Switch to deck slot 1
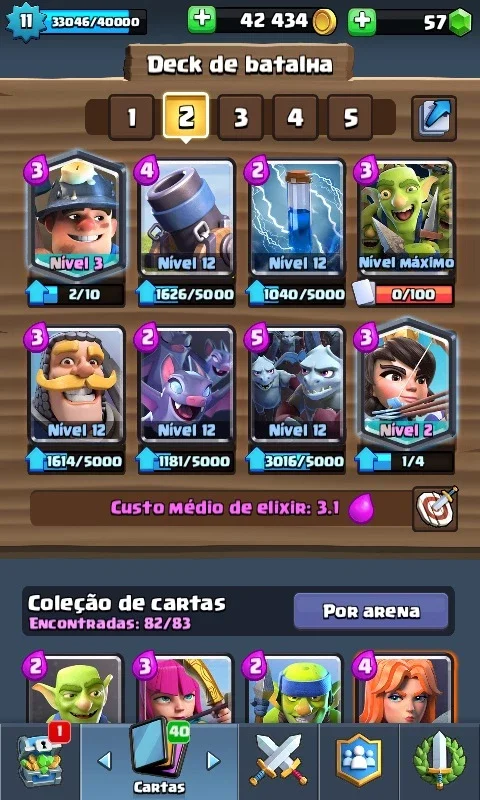 pos(132,118)
